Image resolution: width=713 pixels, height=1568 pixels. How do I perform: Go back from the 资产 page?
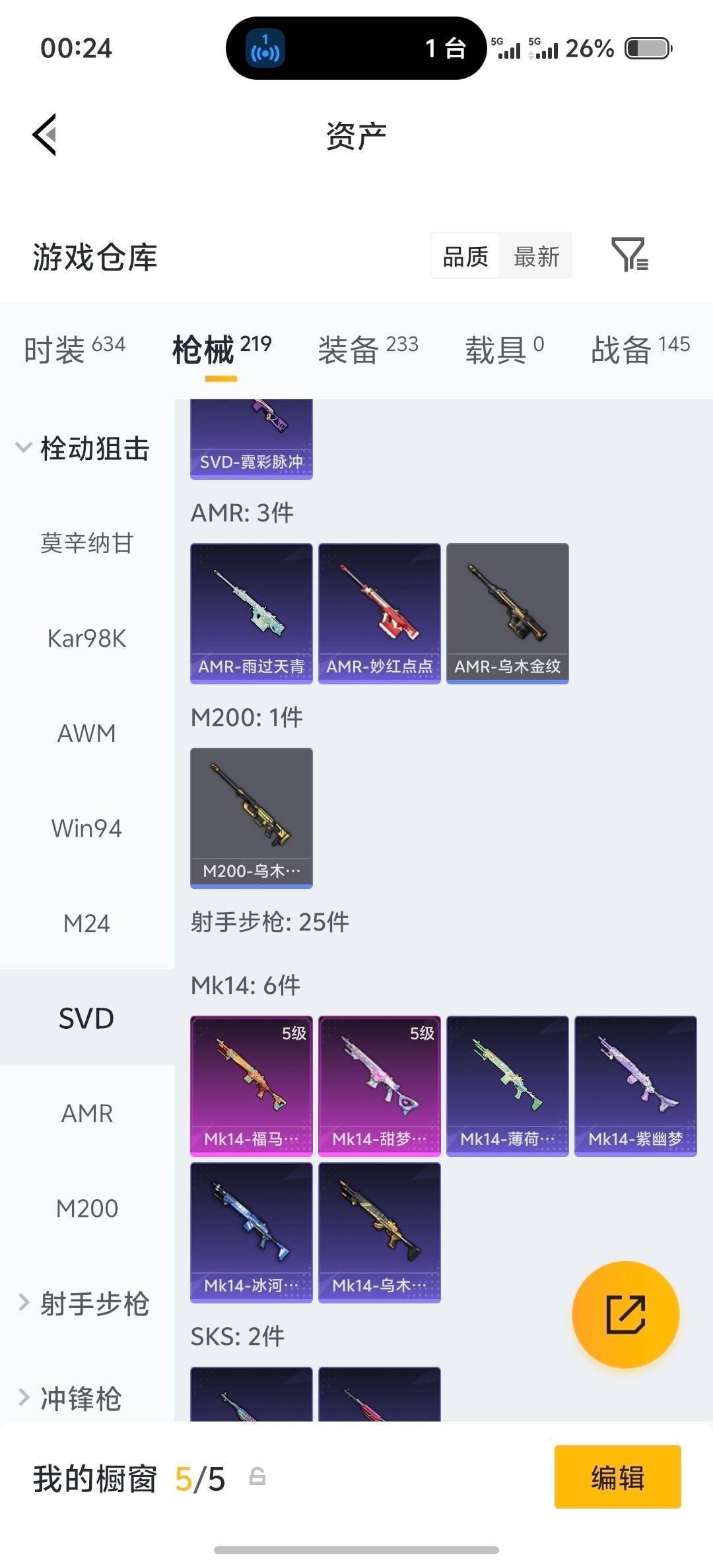pos(45,135)
